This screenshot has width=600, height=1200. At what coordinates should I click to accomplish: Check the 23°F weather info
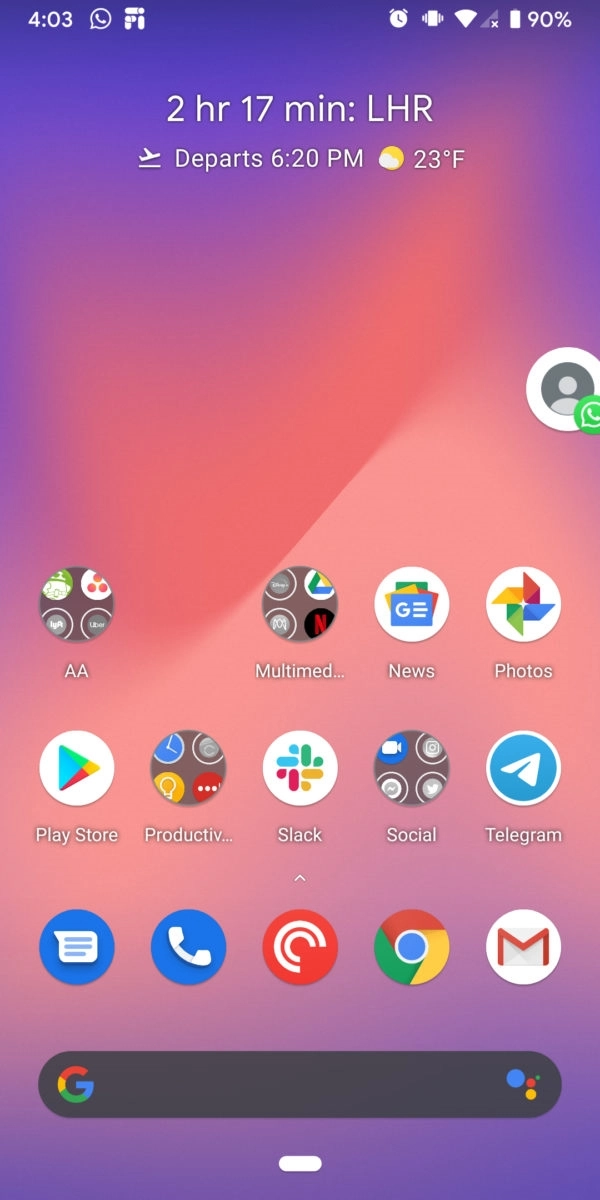tap(421, 158)
